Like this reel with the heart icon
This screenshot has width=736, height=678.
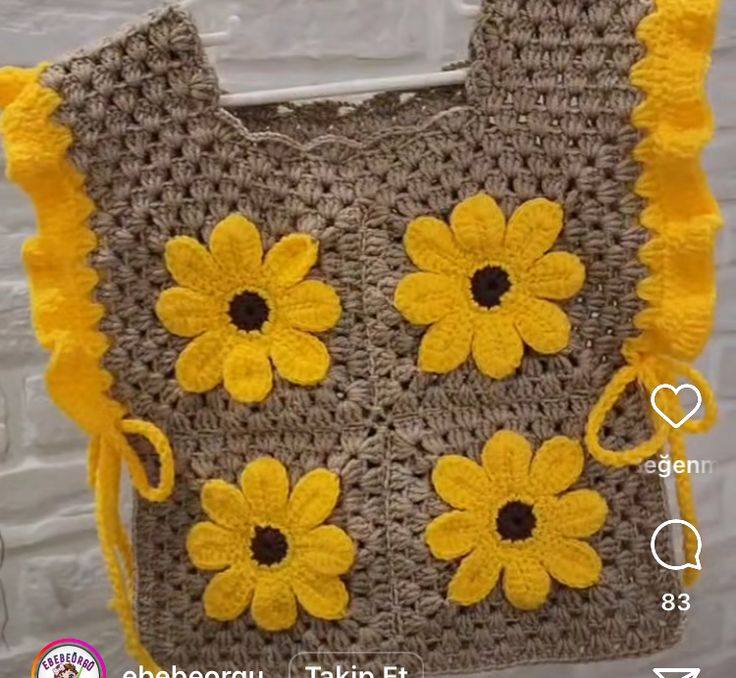tap(676, 405)
